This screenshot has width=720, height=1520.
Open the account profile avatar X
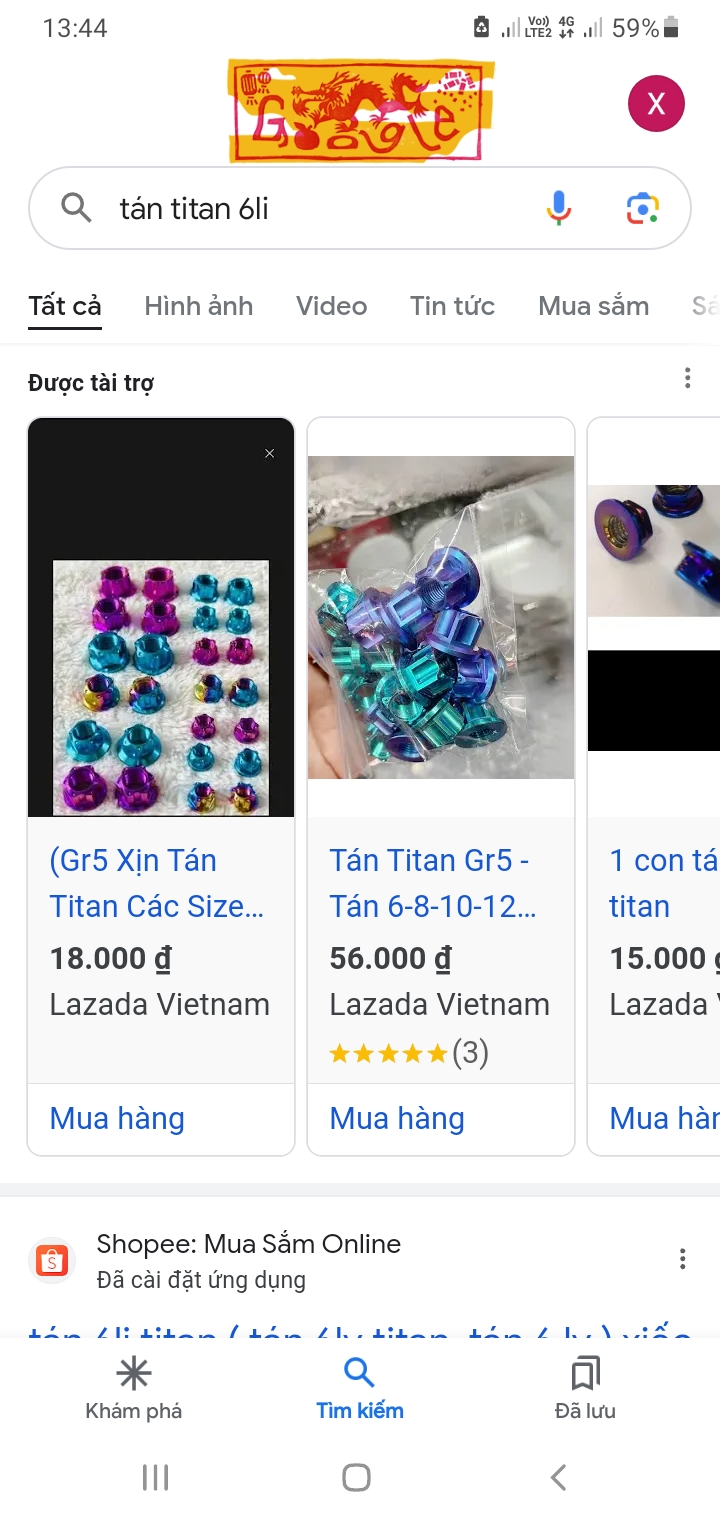pos(656,104)
